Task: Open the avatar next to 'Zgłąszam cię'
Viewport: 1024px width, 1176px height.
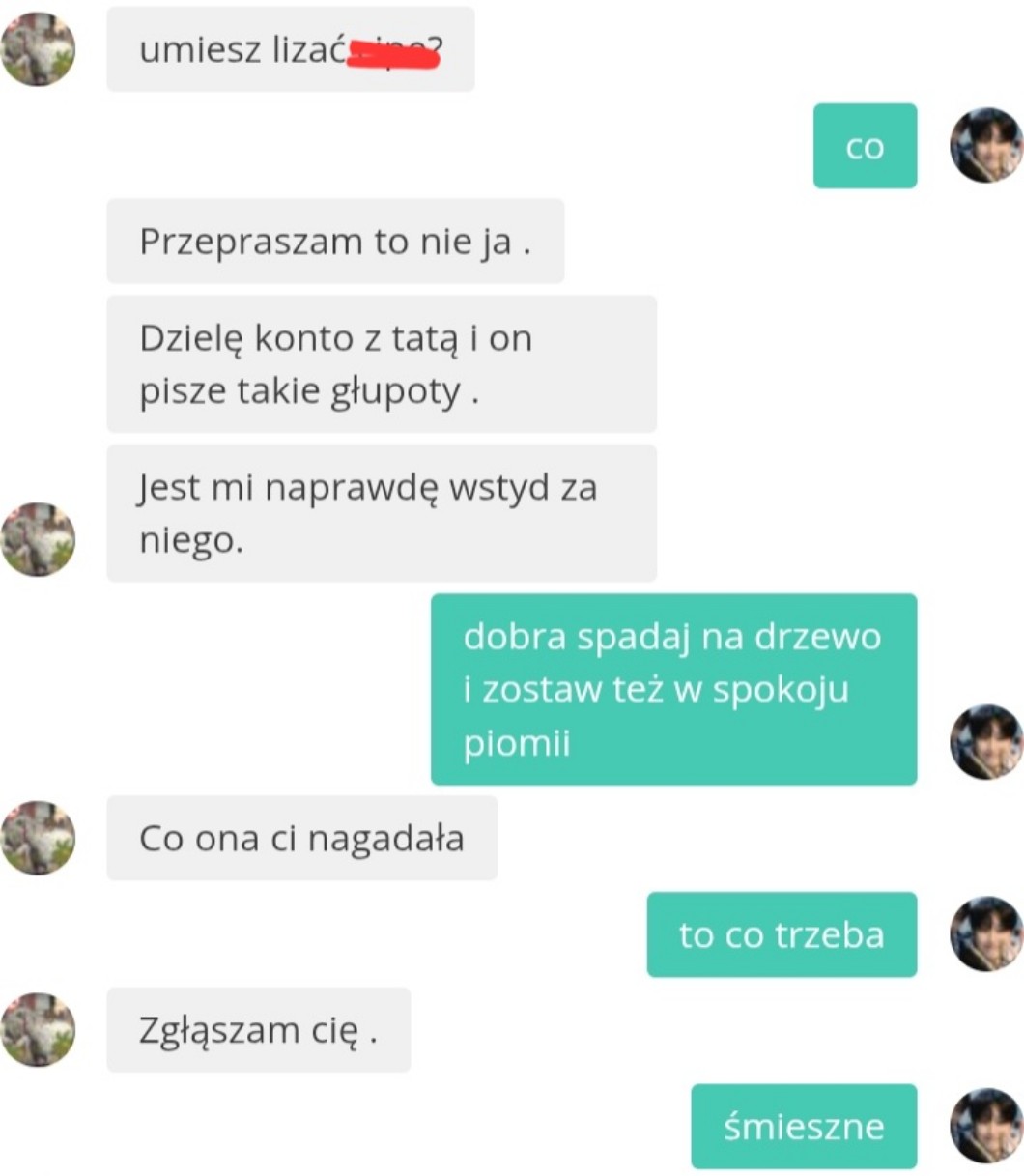Action: click(x=38, y=1029)
